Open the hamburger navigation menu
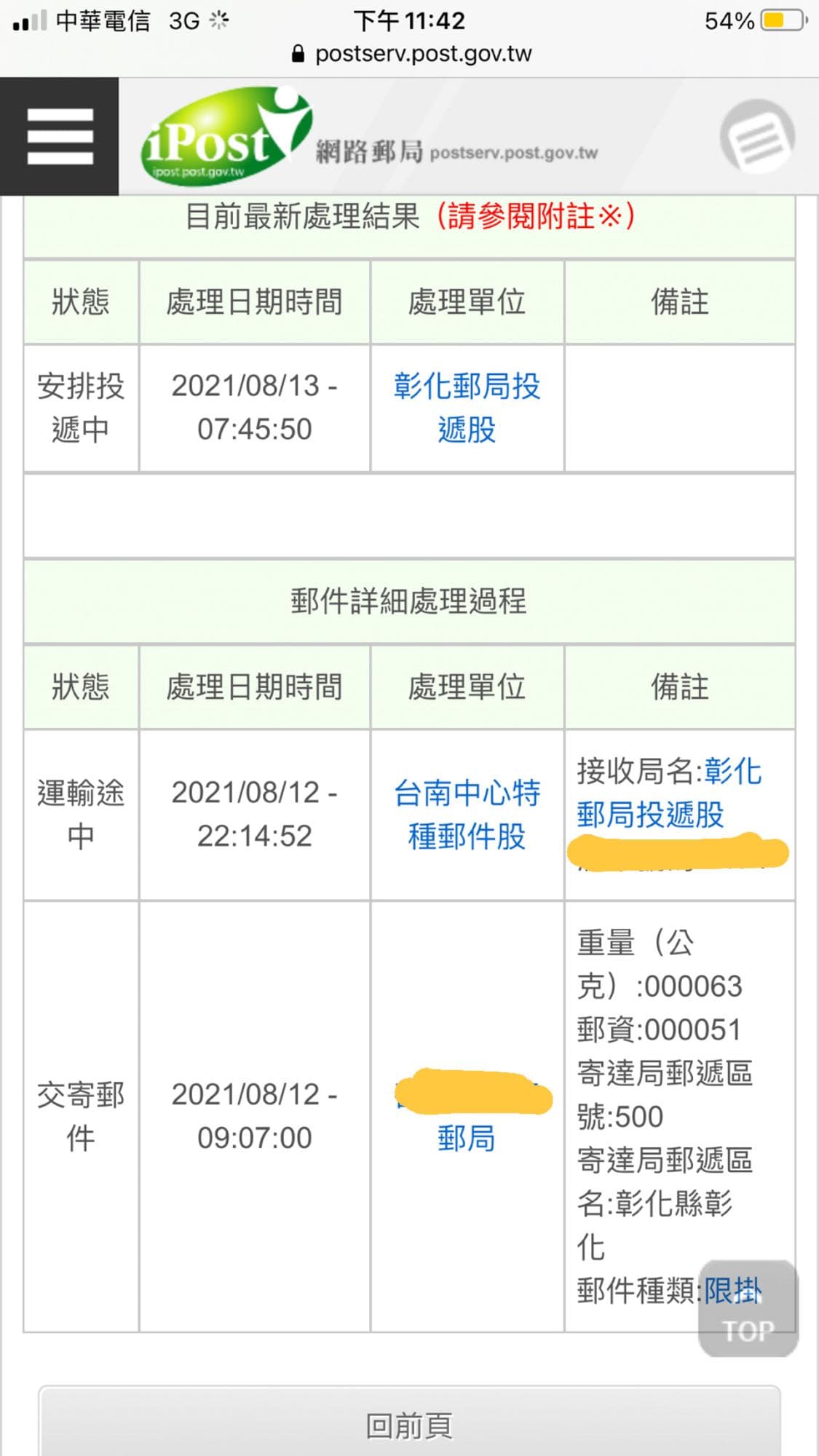819x1456 pixels. (x=59, y=136)
